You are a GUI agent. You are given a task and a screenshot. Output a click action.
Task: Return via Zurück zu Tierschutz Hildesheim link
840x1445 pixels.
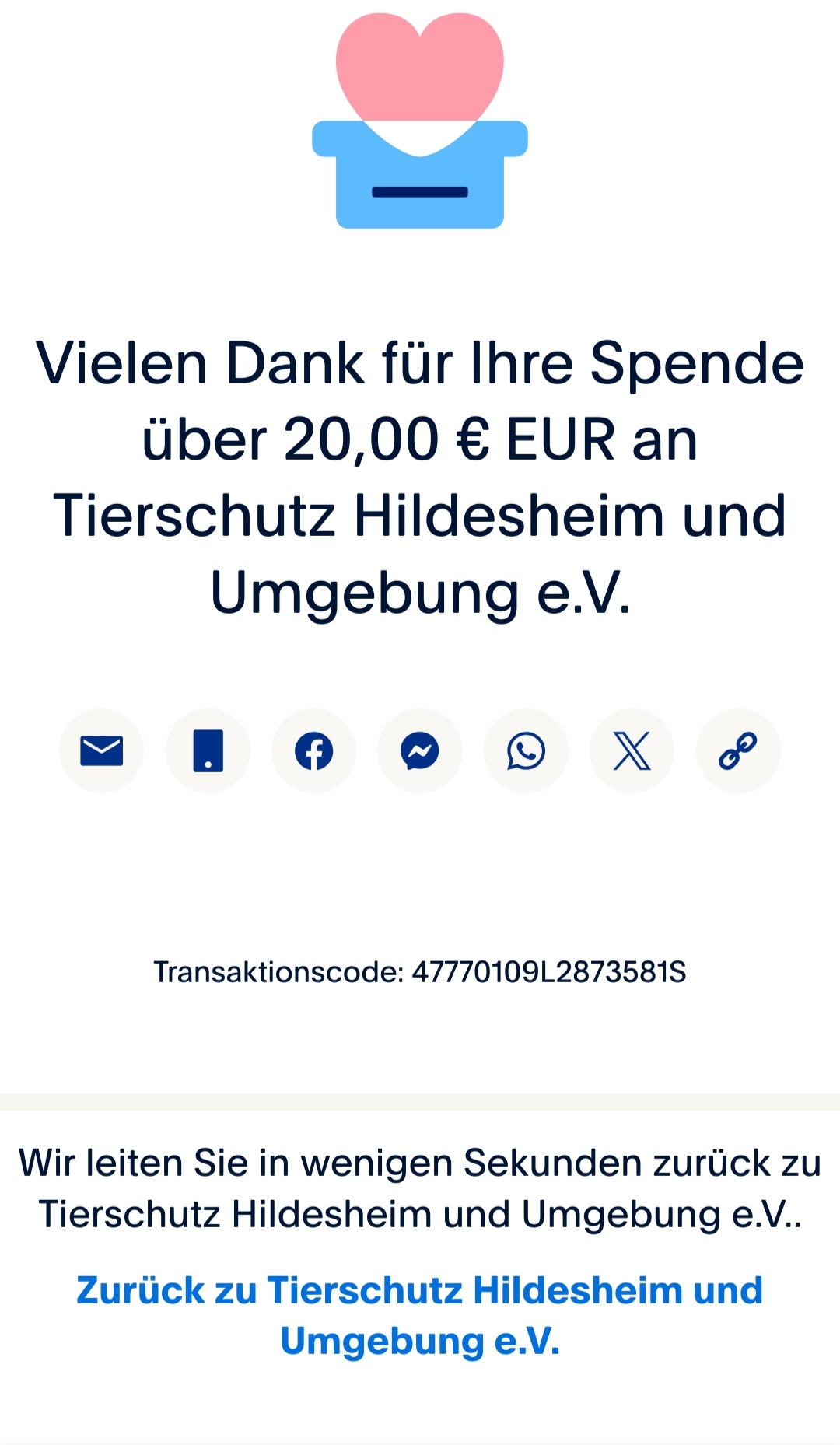[x=420, y=1315]
